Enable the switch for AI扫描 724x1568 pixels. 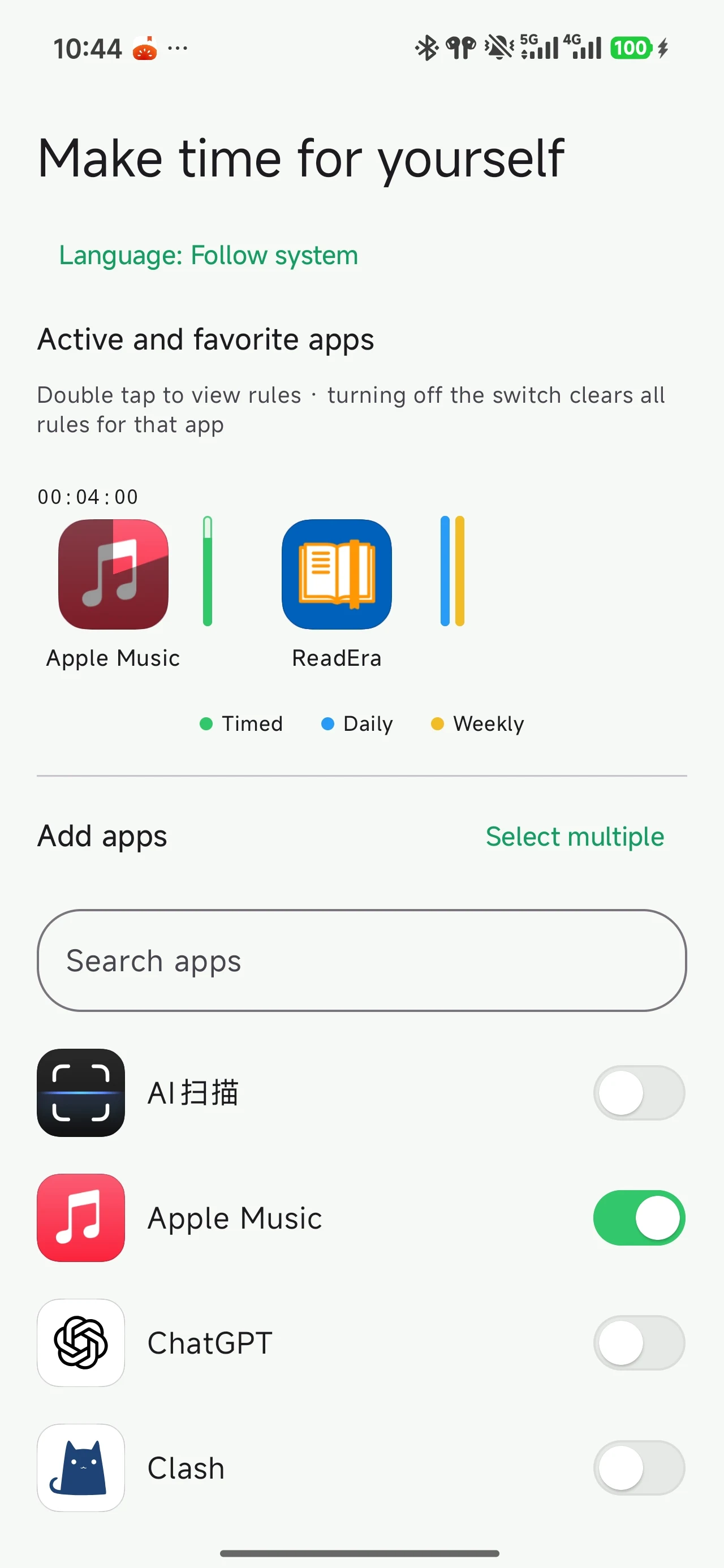(x=639, y=1093)
